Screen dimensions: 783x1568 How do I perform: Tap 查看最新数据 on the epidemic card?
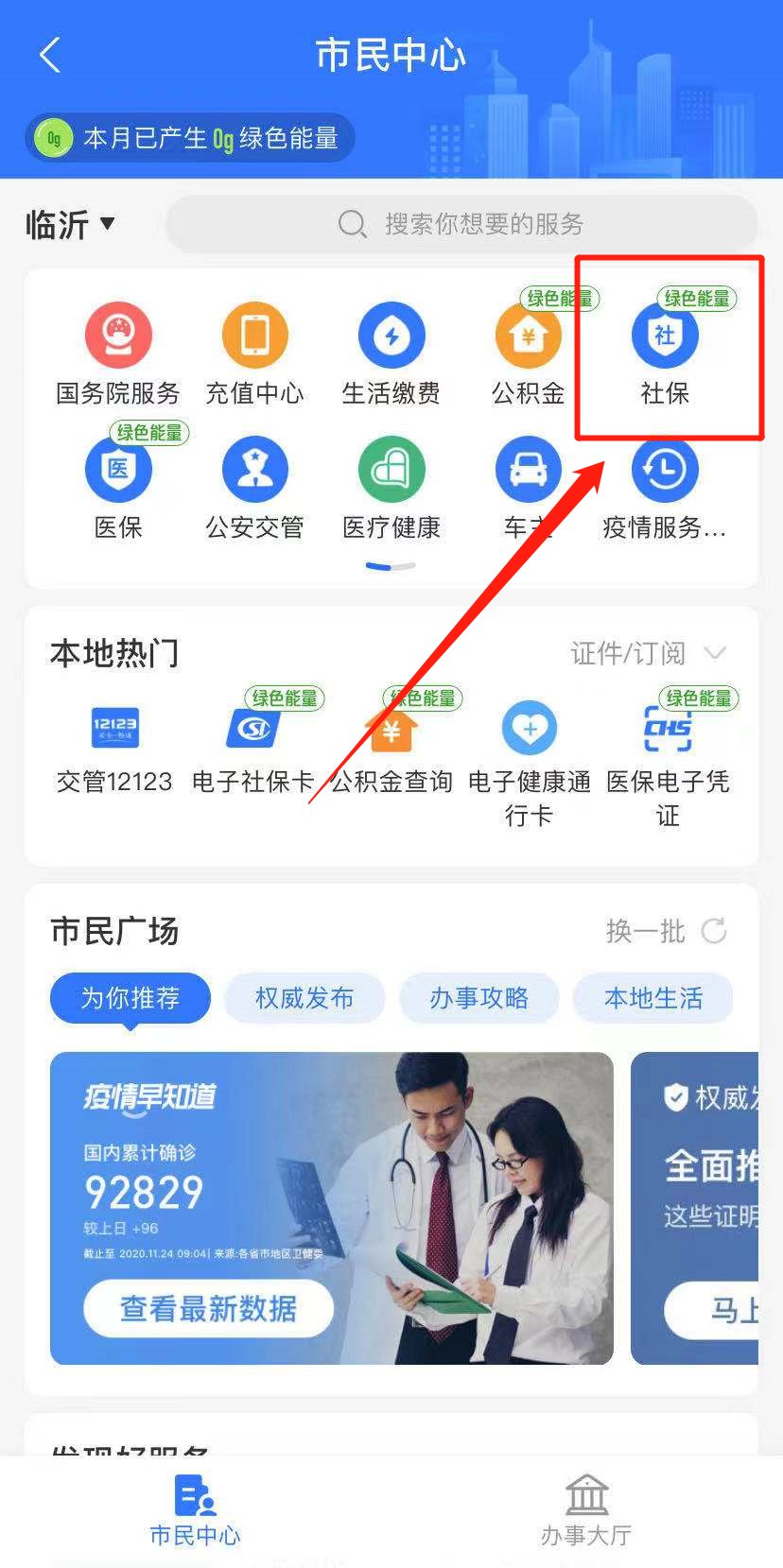pos(208,1309)
